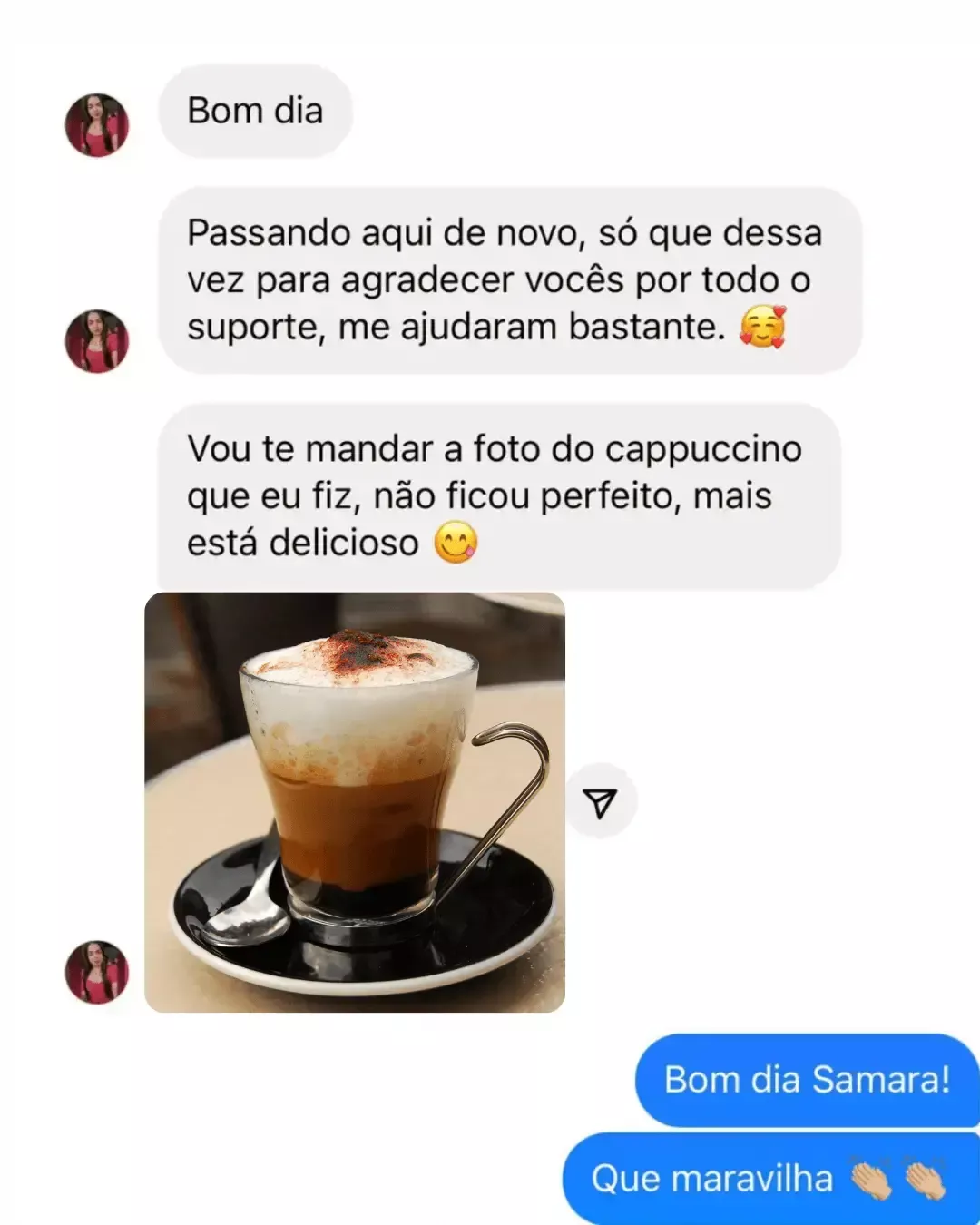Share the cappuccino photo message
Viewport: 980px width, 1225px height.
tap(601, 802)
